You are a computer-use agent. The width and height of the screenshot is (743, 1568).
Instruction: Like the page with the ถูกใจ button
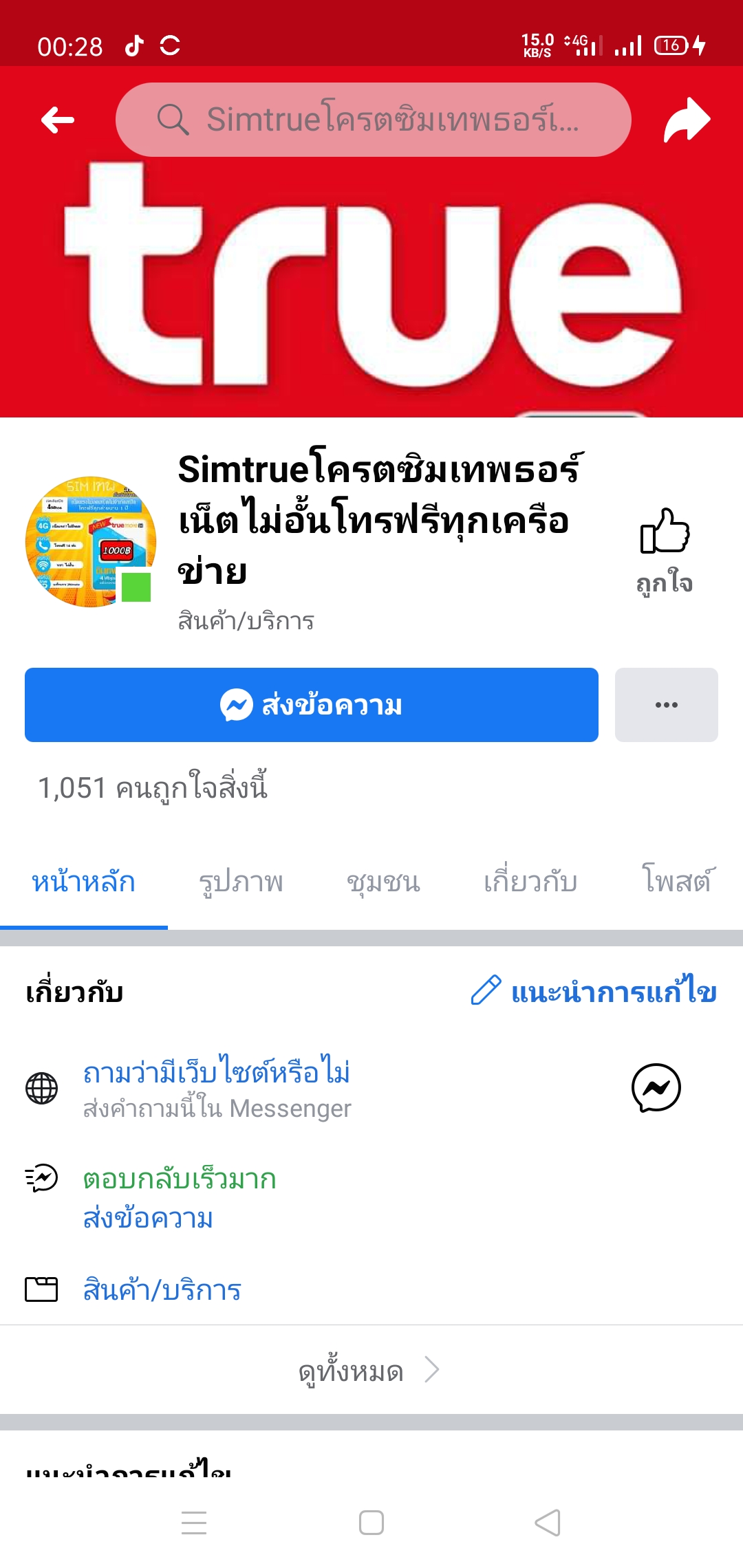click(665, 550)
